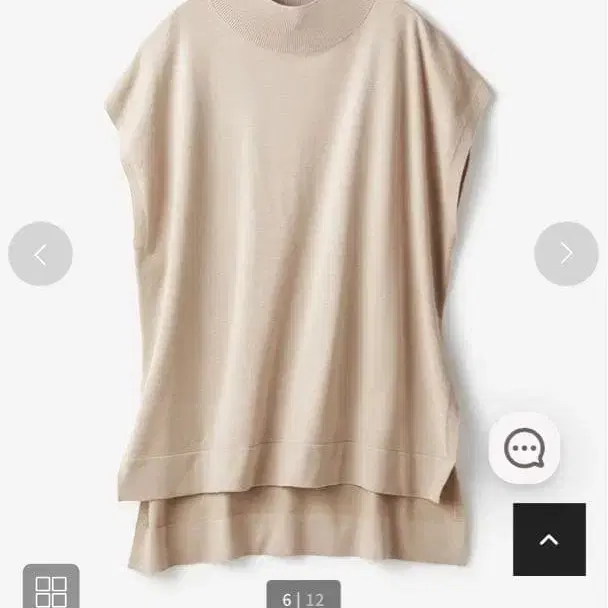This screenshot has height=608, width=608.
Task: Show the next product image
Action: (566, 254)
